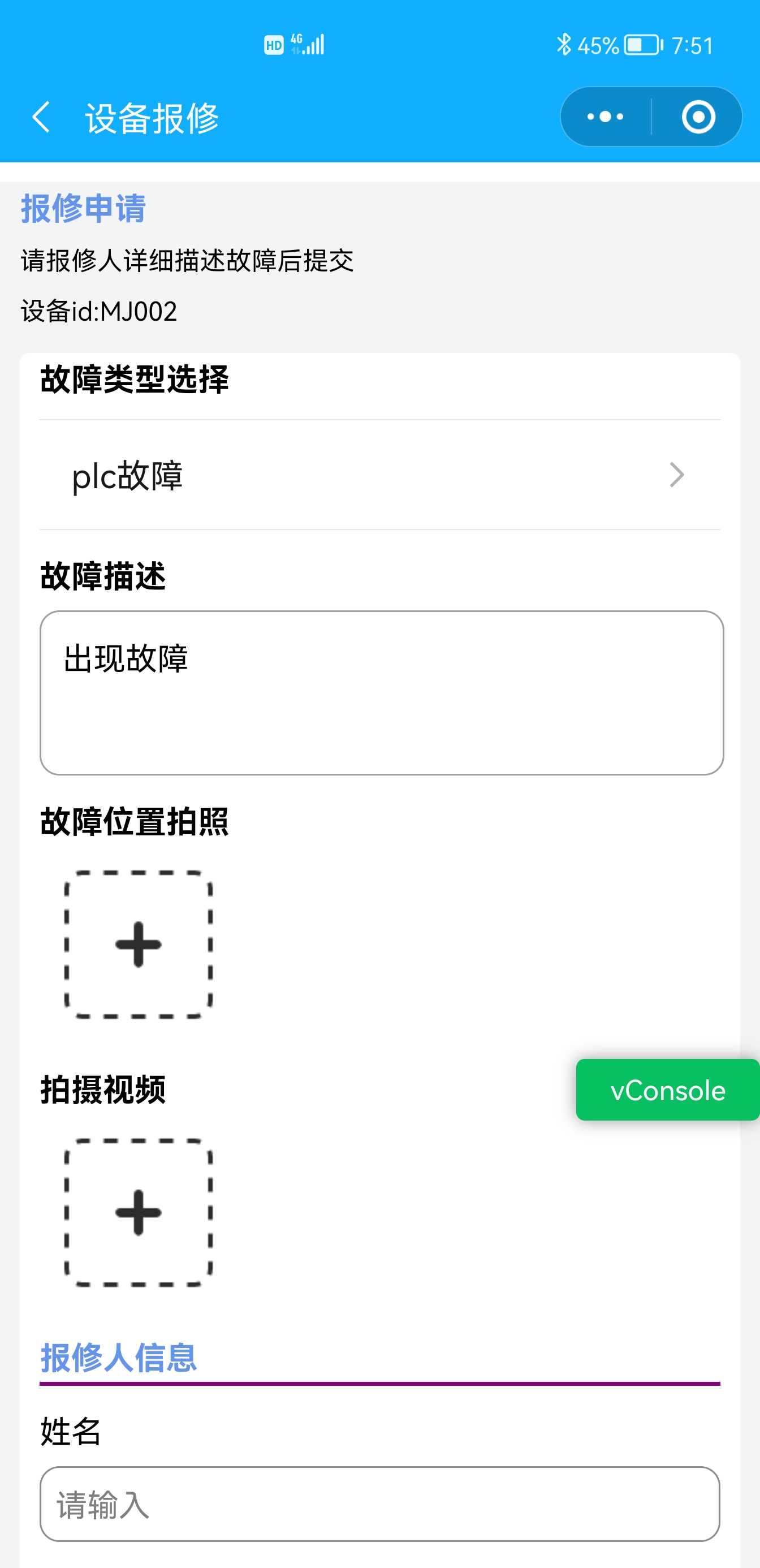Close the mini program with the circle button
This screenshot has width=760, height=1568.
pos(698,117)
